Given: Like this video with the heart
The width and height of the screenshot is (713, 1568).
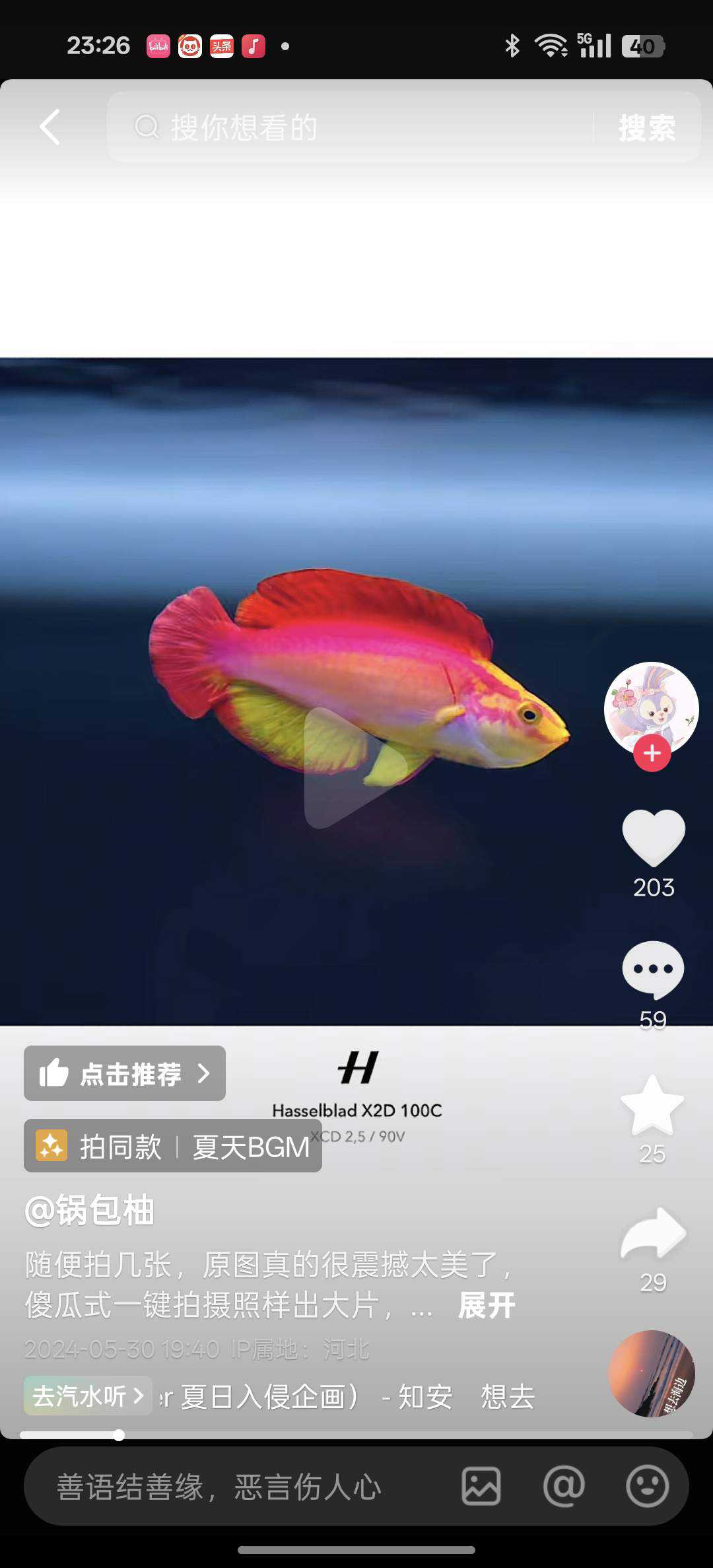Looking at the screenshot, I should pos(653,837).
